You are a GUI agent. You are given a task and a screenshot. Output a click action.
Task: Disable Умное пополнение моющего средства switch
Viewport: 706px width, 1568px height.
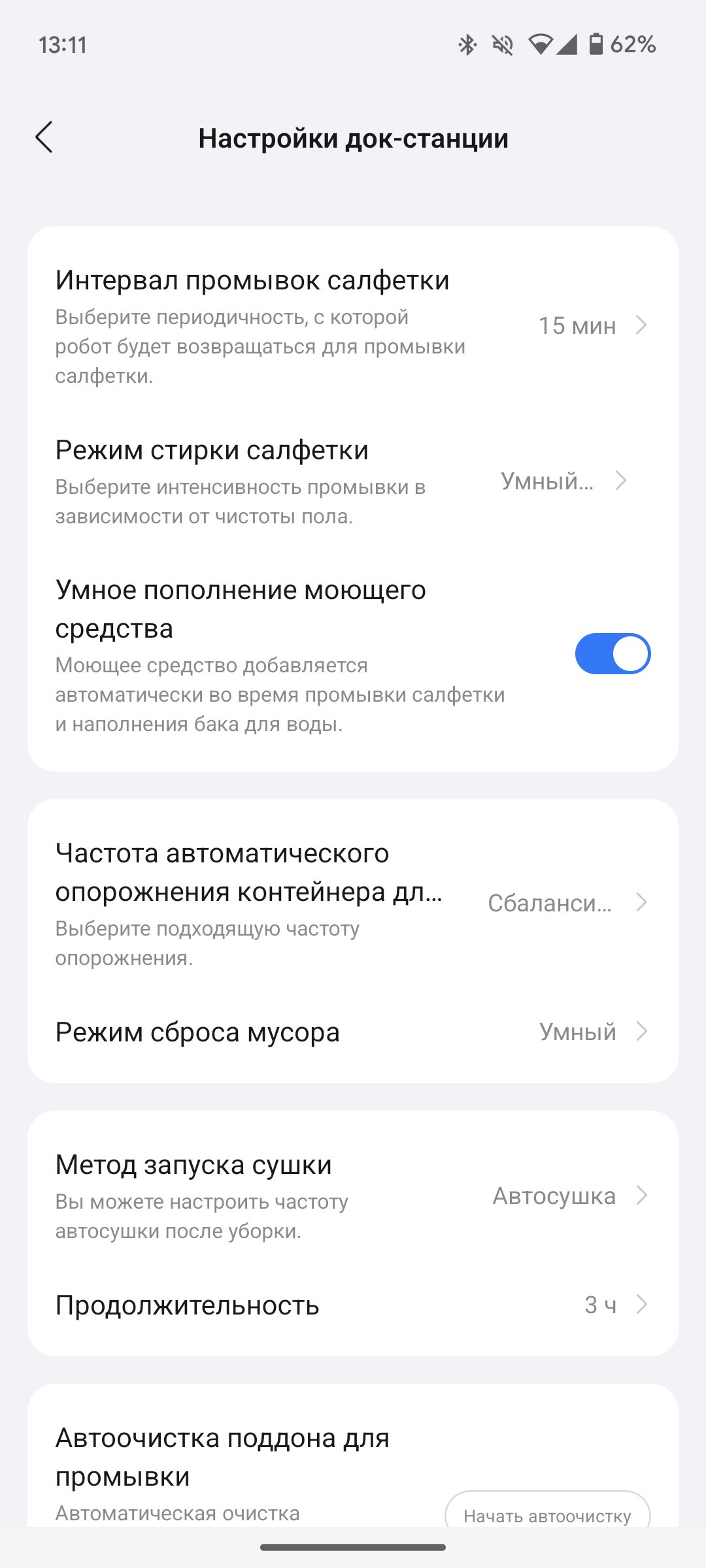pos(613,653)
